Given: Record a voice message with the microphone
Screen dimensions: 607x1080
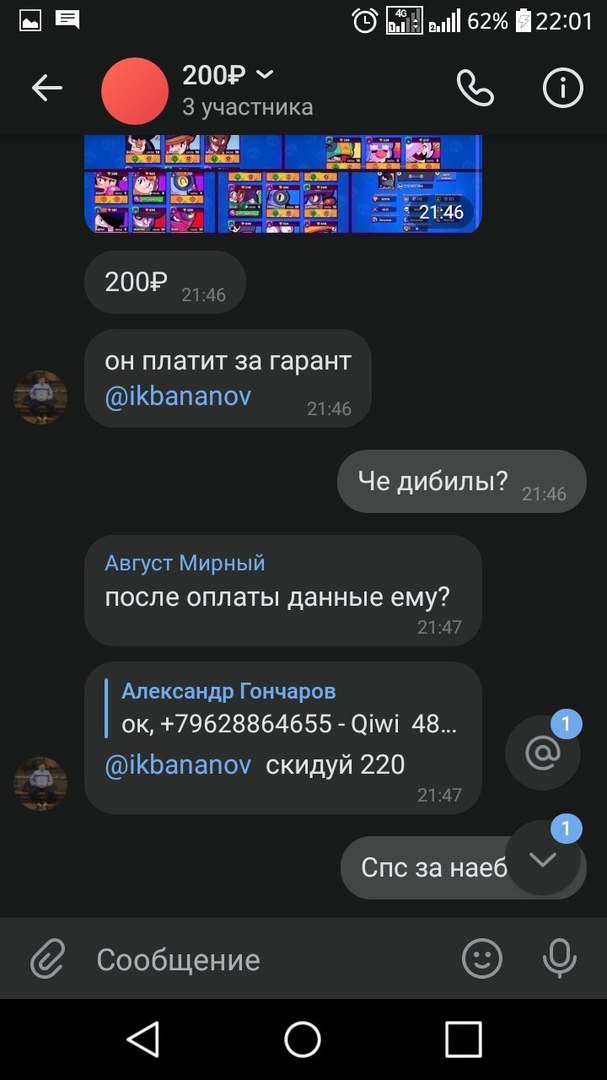Looking at the screenshot, I should click(x=559, y=959).
